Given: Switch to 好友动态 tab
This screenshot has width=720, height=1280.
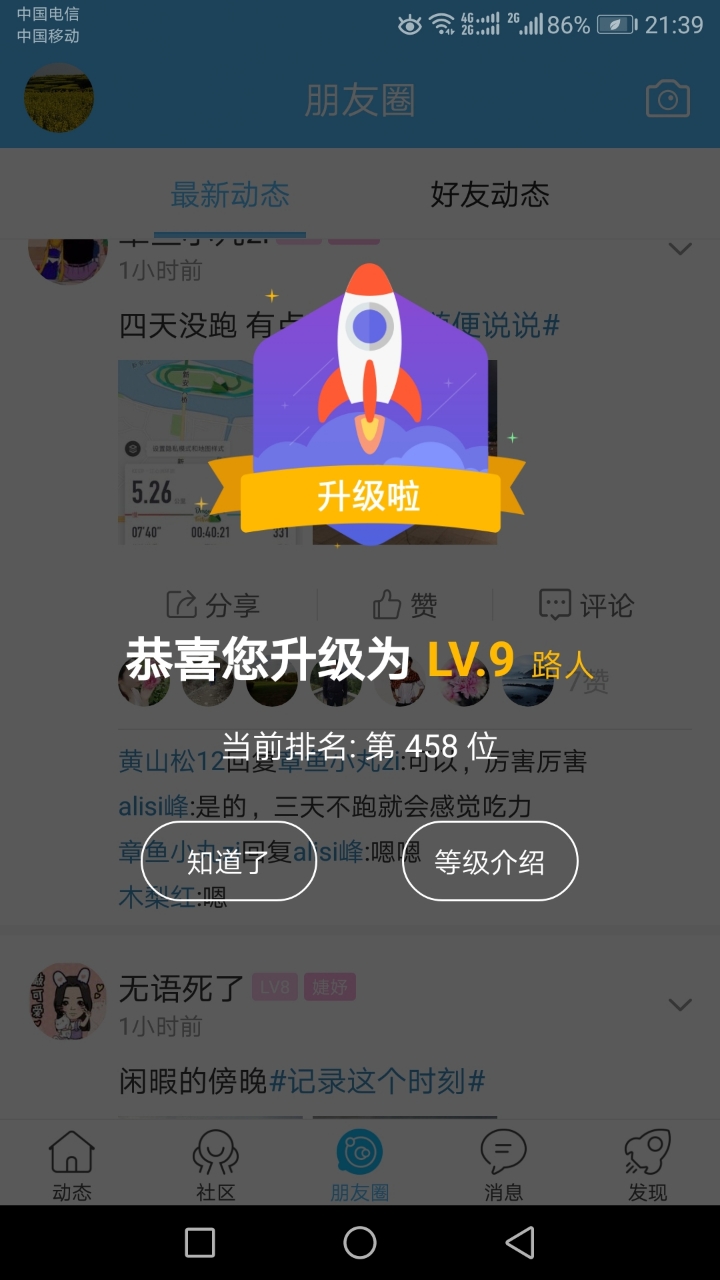Looking at the screenshot, I should pos(490,194).
